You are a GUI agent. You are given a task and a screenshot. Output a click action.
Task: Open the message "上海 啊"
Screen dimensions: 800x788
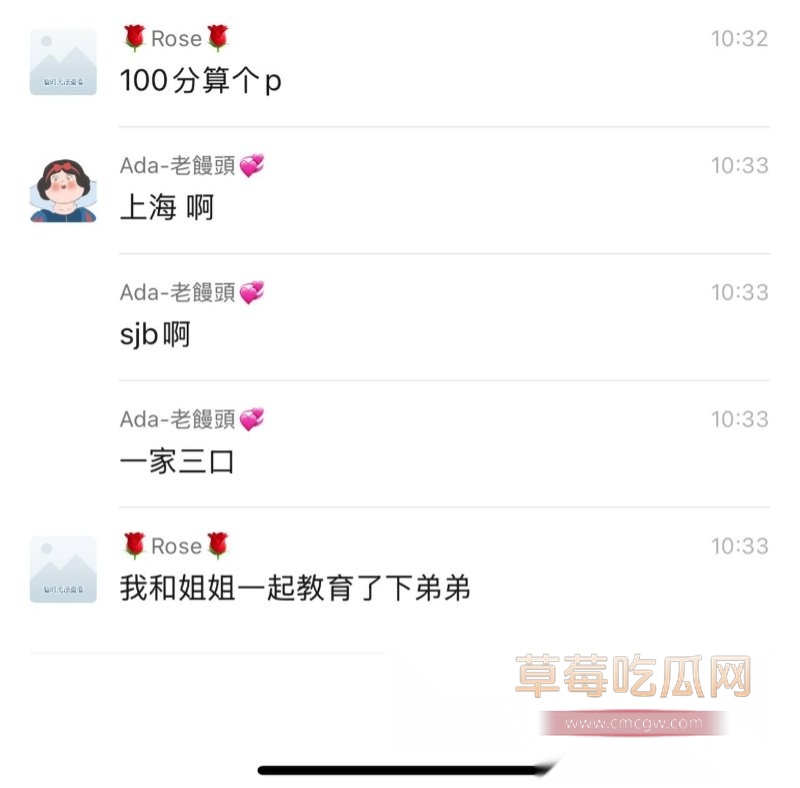[167, 207]
